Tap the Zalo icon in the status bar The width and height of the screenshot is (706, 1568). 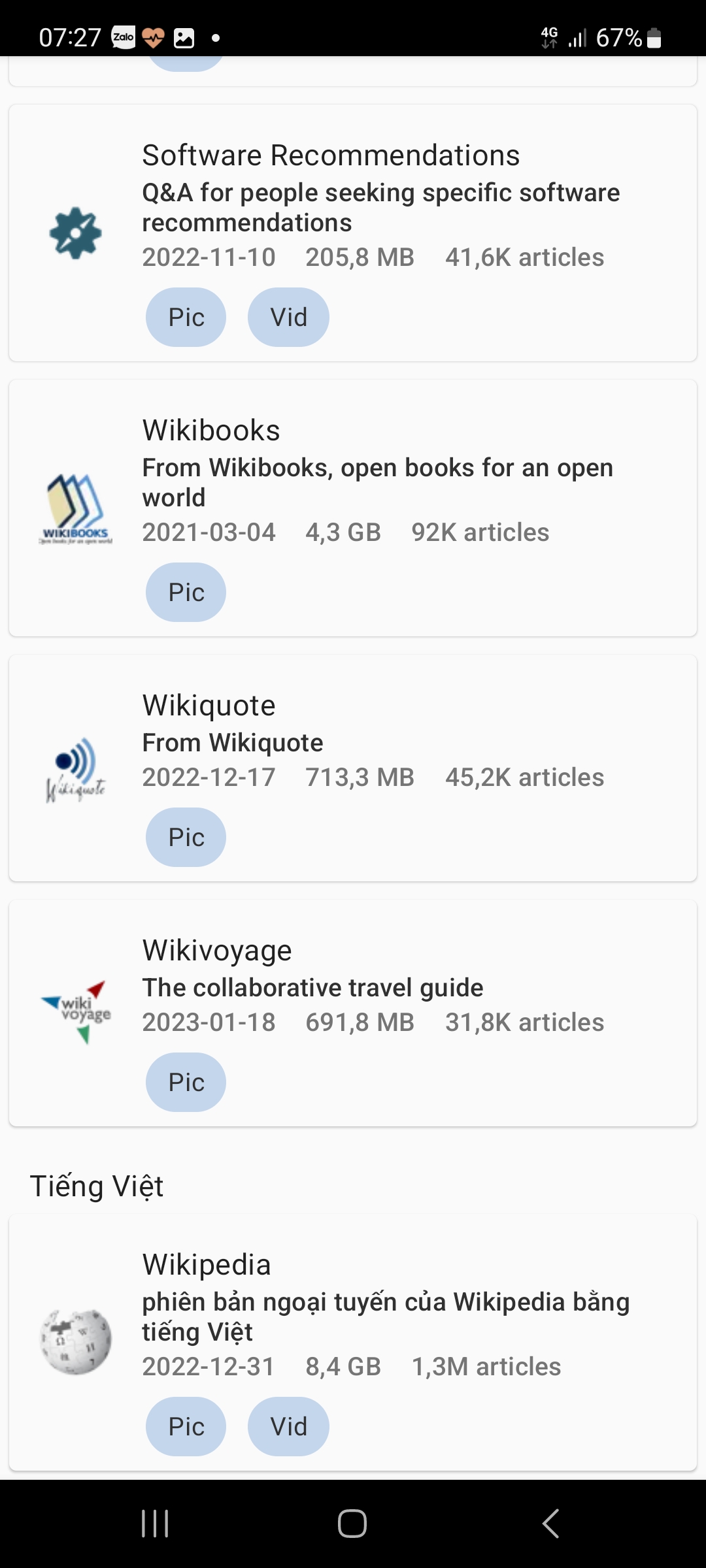pyautogui.click(x=123, y=37)
